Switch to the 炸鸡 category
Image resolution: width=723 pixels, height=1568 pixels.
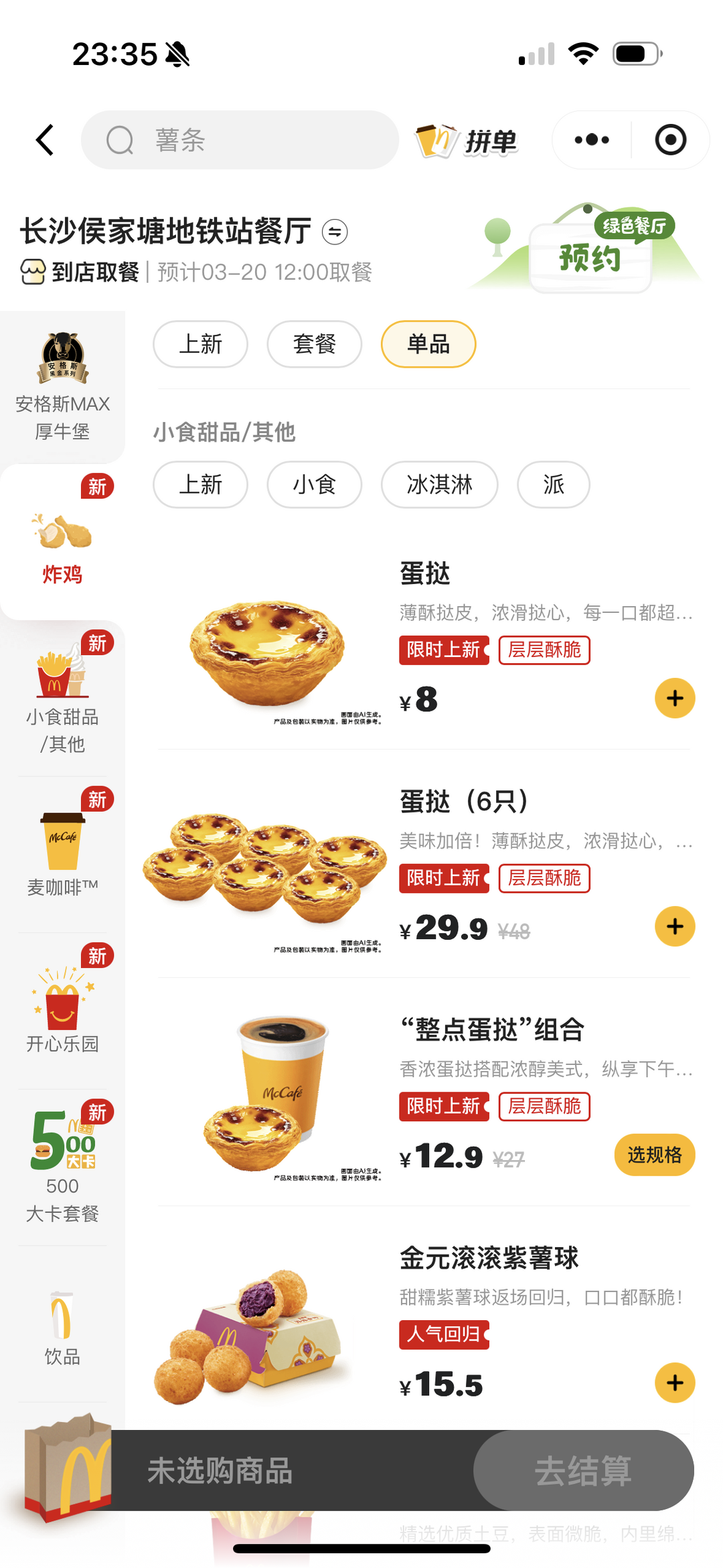click(62, 543)
